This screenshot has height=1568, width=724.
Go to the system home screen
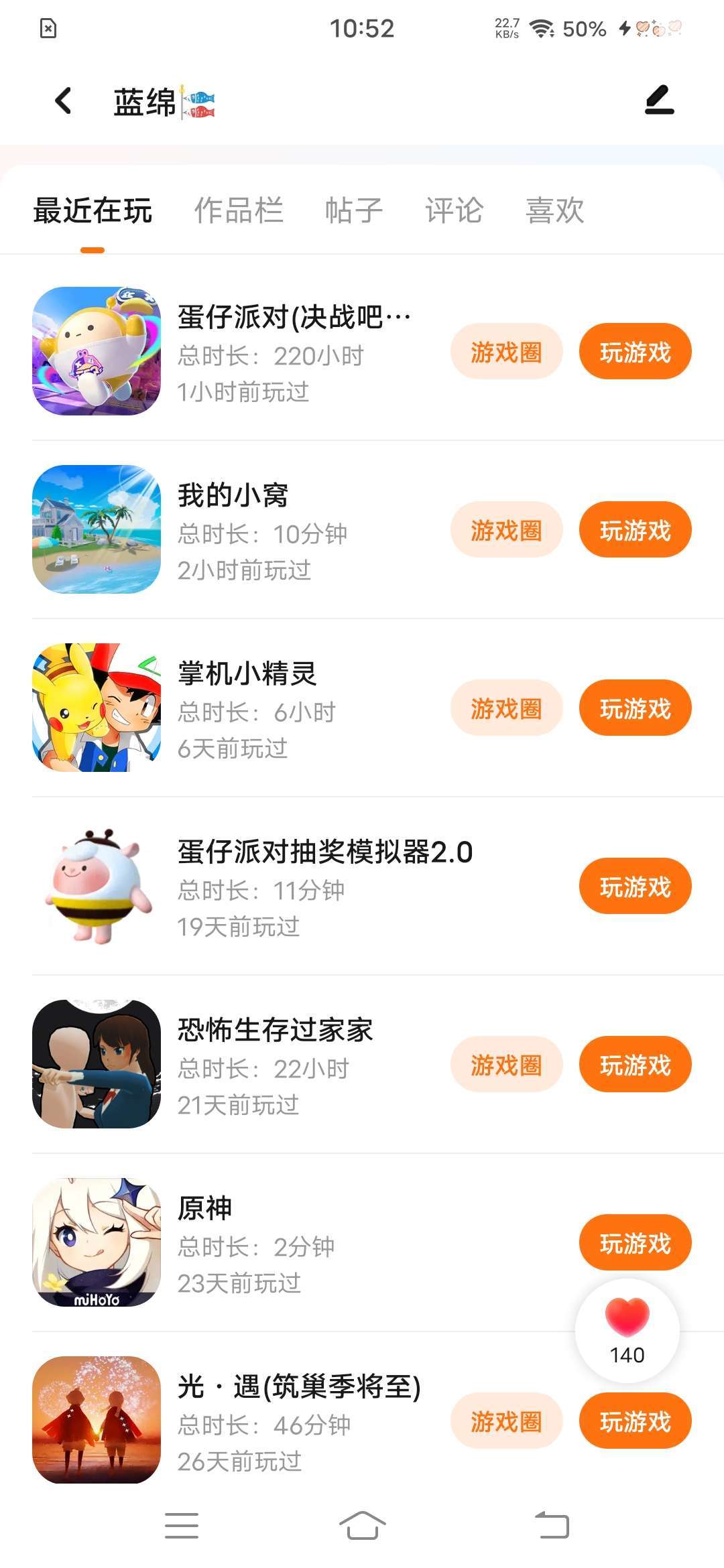(x=362, y=1526)
